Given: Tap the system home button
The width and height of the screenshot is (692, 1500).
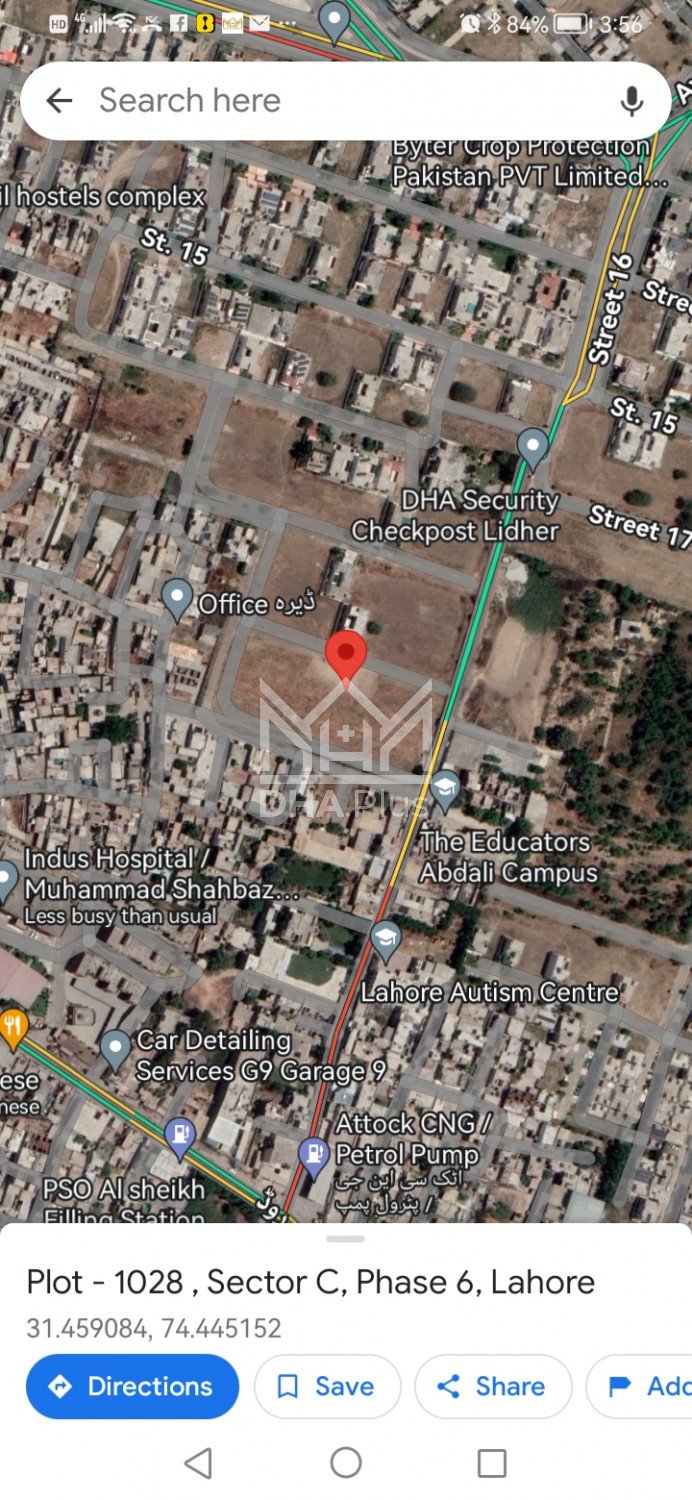Looking at the screenshot, I should coord(346,1463).
